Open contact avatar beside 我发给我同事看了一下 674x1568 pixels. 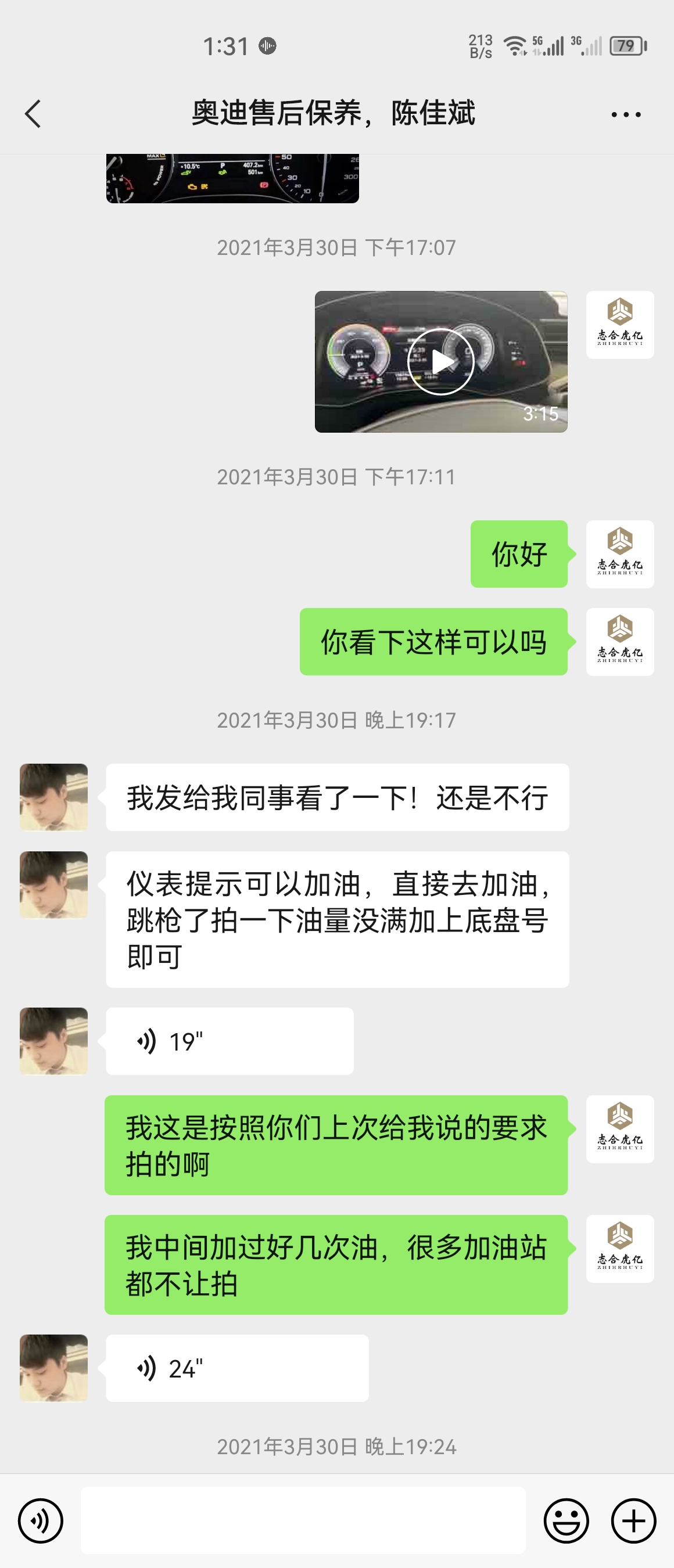tap(53, 797)
